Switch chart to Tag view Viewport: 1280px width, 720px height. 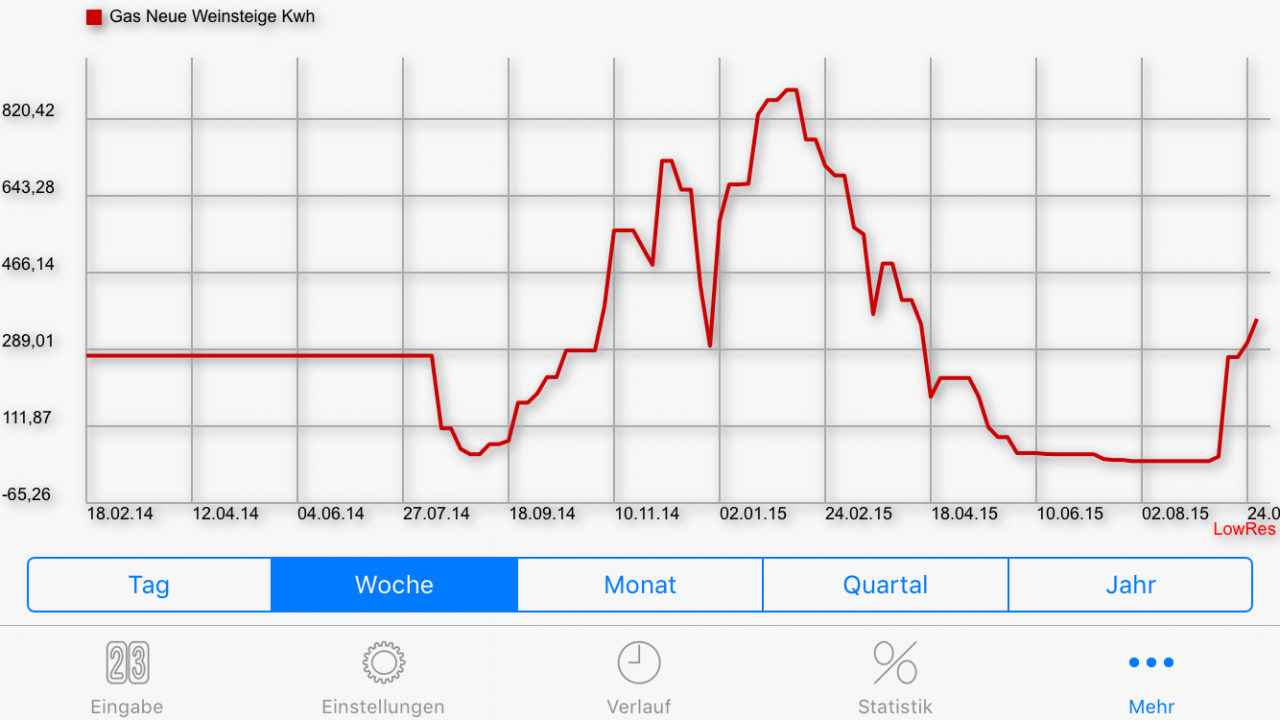(x=149, y=585)
